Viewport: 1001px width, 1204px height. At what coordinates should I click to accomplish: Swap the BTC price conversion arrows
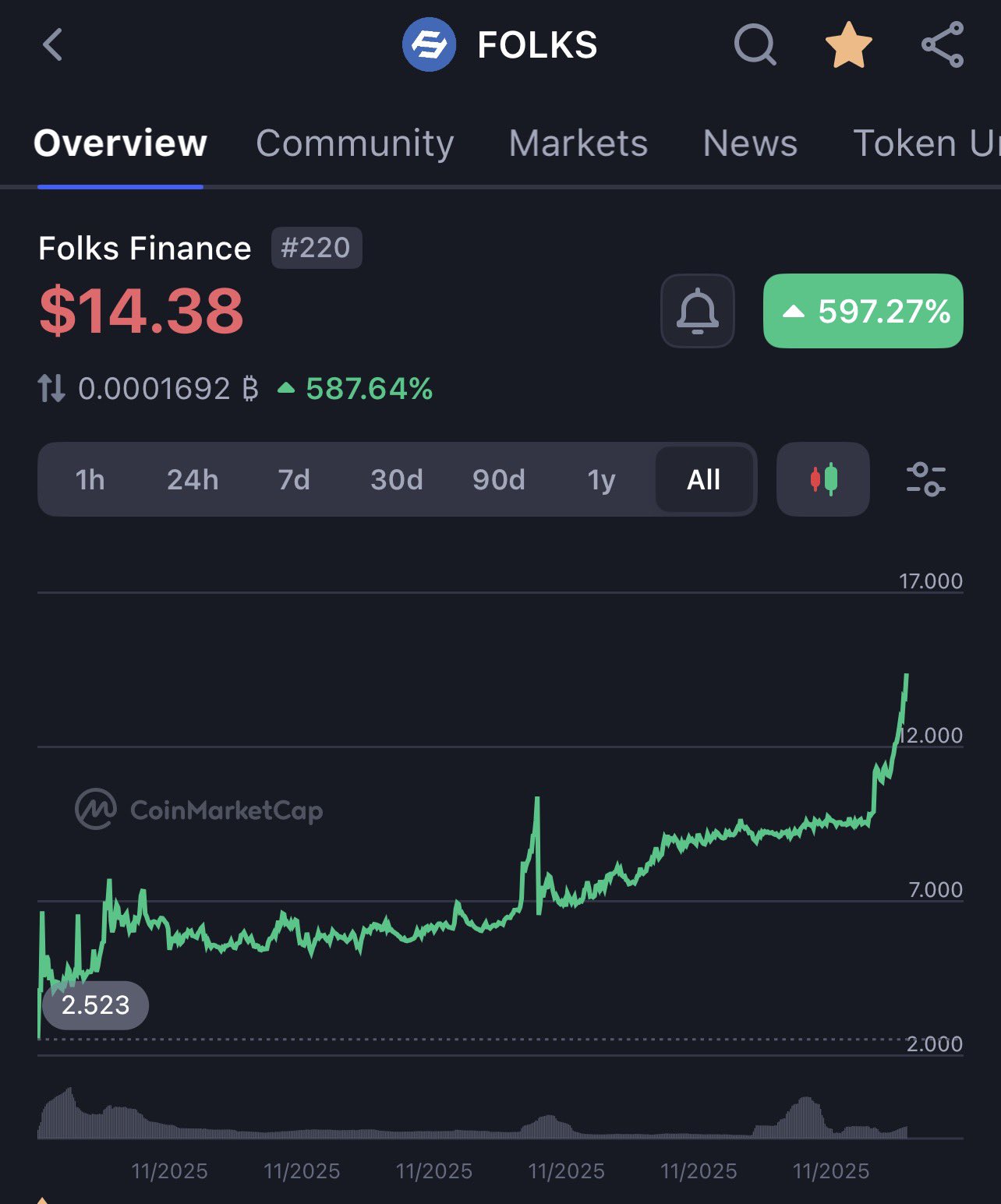click(51, 388)
